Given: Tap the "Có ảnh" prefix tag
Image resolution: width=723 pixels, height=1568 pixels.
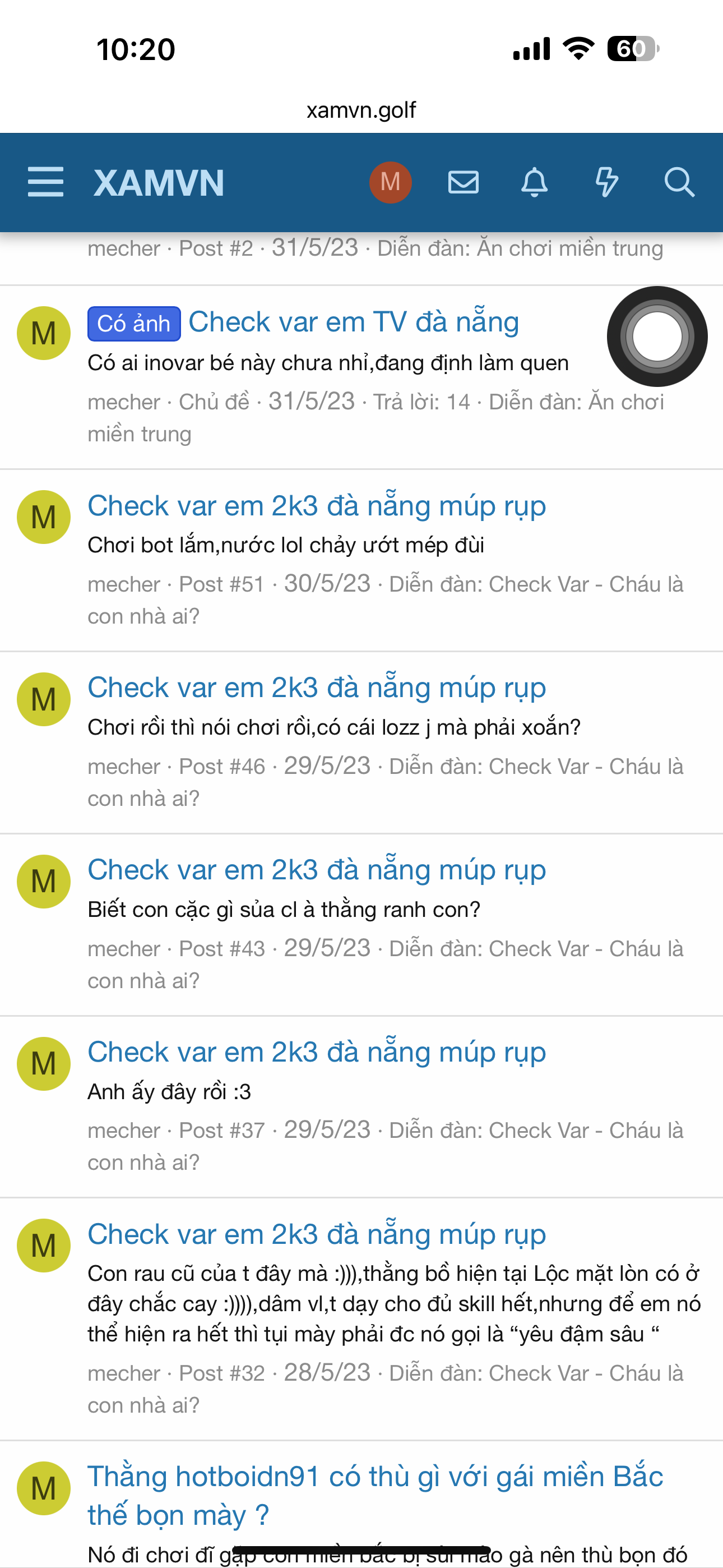Looking at the screenshot, I should [x=134, y=323].
